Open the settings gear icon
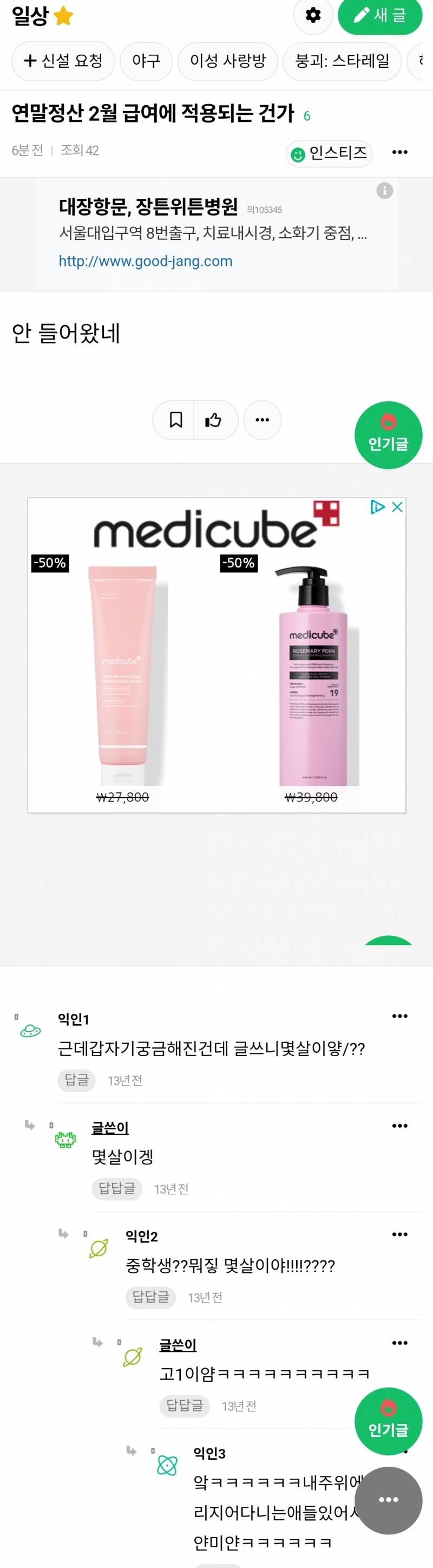Image resolution: width=433 pixels, height=1568 pixels. click(x=313, y=15)
